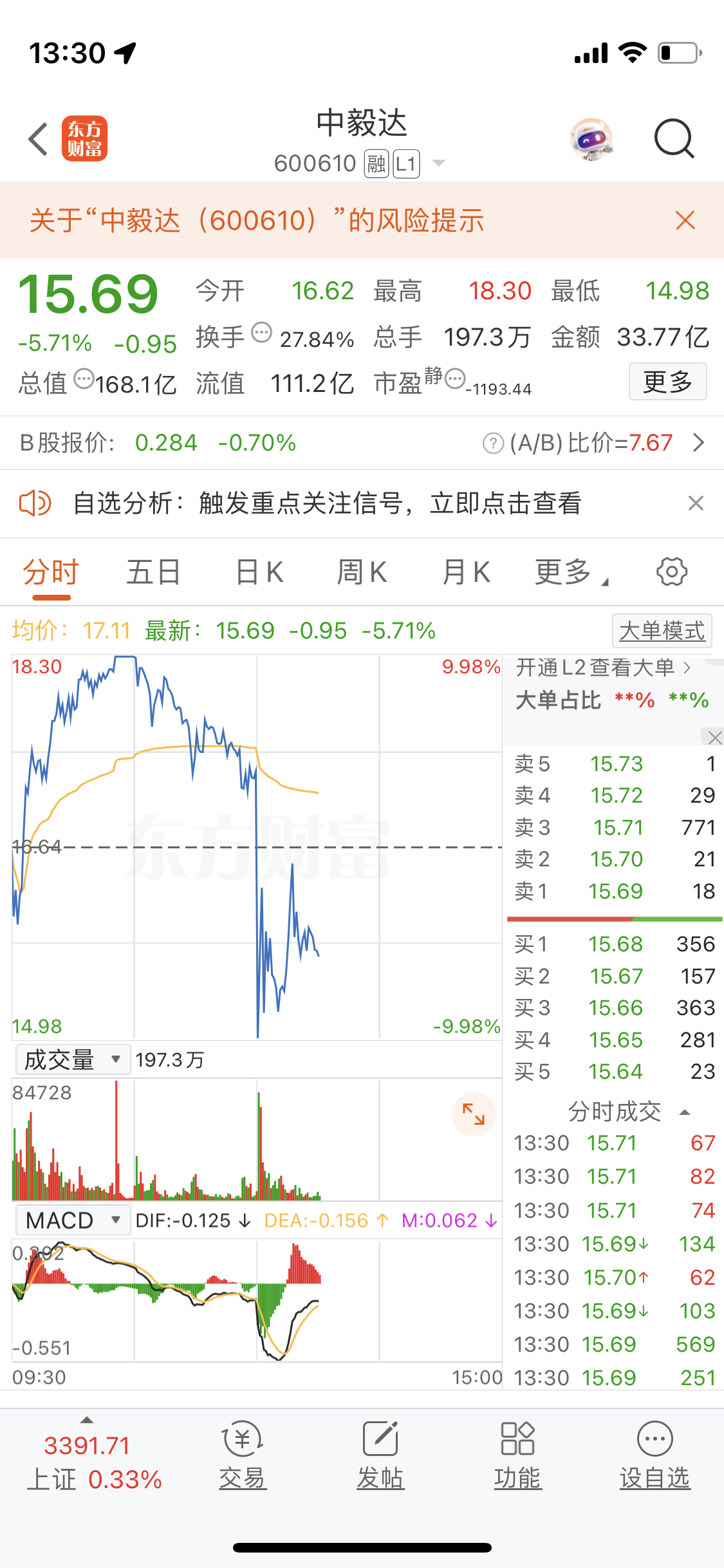Image resolution: width=724 pixels, height=1568 pixels.
Task: Switch to the 五日 chart tab
Action: (x=153, y=572)
